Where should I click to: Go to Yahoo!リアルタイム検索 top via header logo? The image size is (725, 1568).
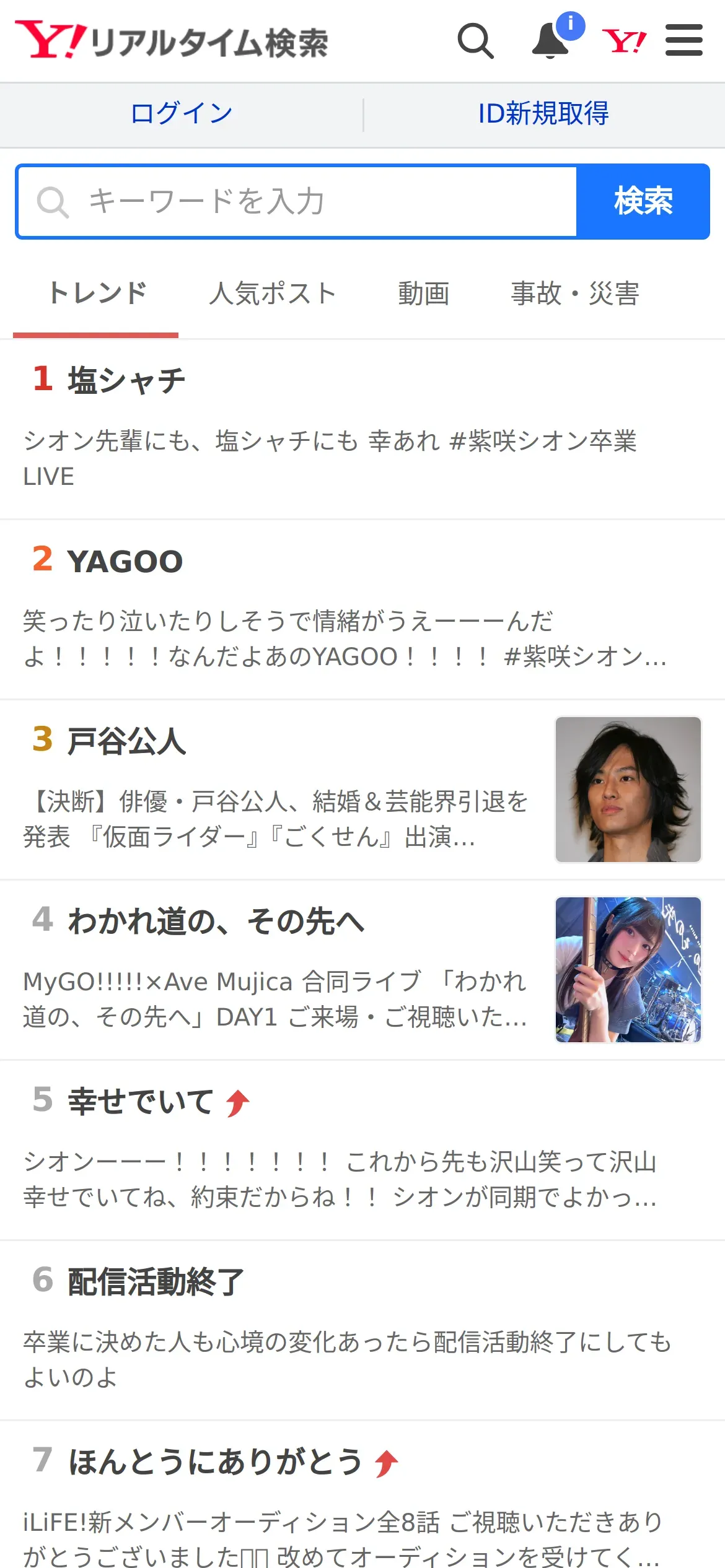[172, 41]
